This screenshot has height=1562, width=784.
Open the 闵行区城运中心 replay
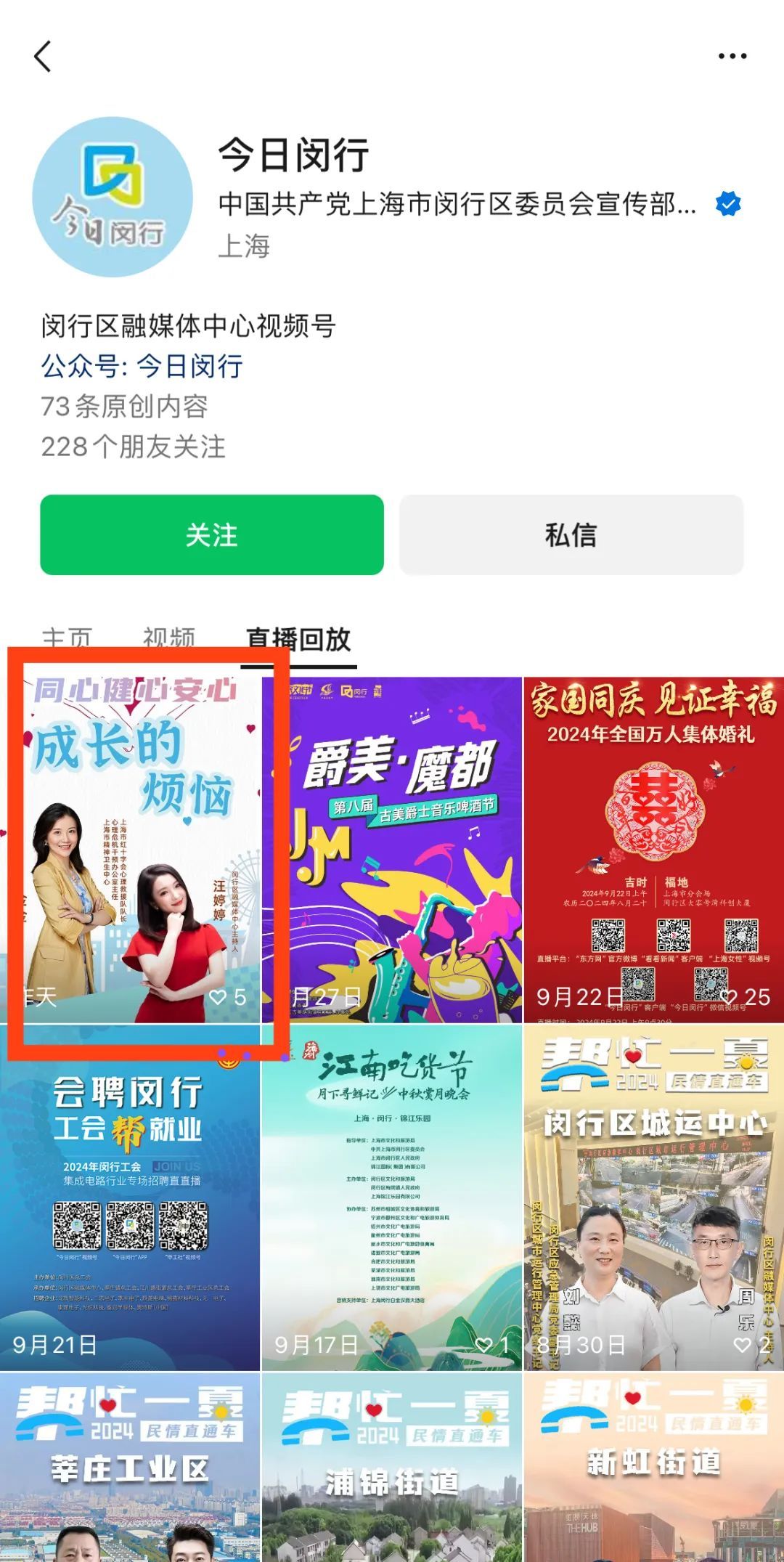tap(653, 1197)
